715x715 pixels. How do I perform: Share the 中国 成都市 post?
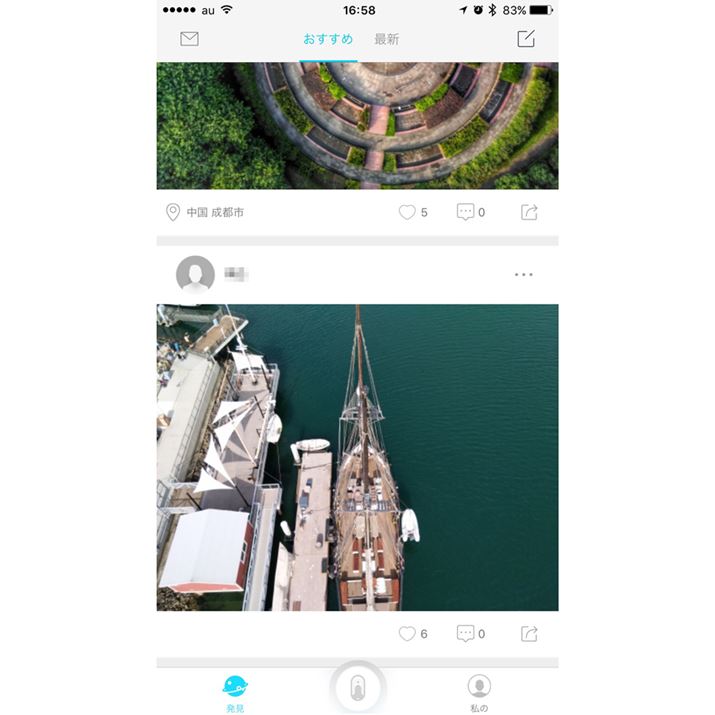point(530,212)
